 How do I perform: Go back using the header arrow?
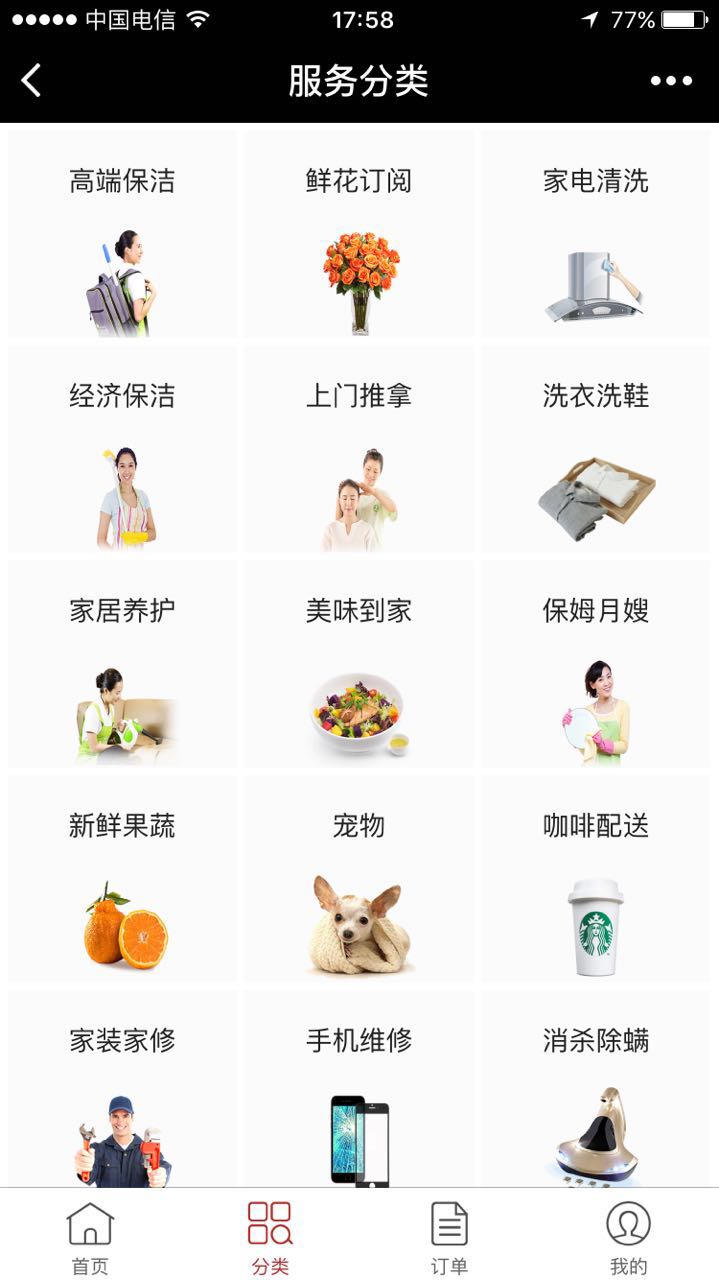[32, 80]
